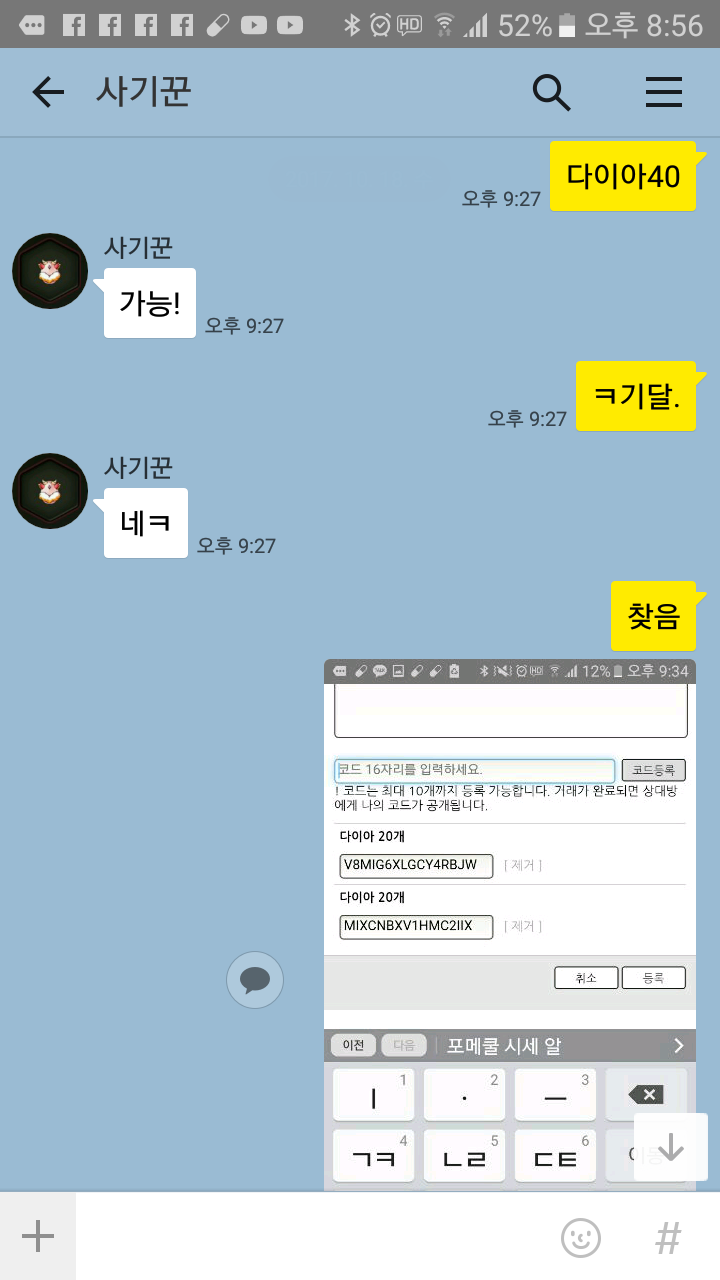
Task: Jump to the latest message
Action: 670,1148
